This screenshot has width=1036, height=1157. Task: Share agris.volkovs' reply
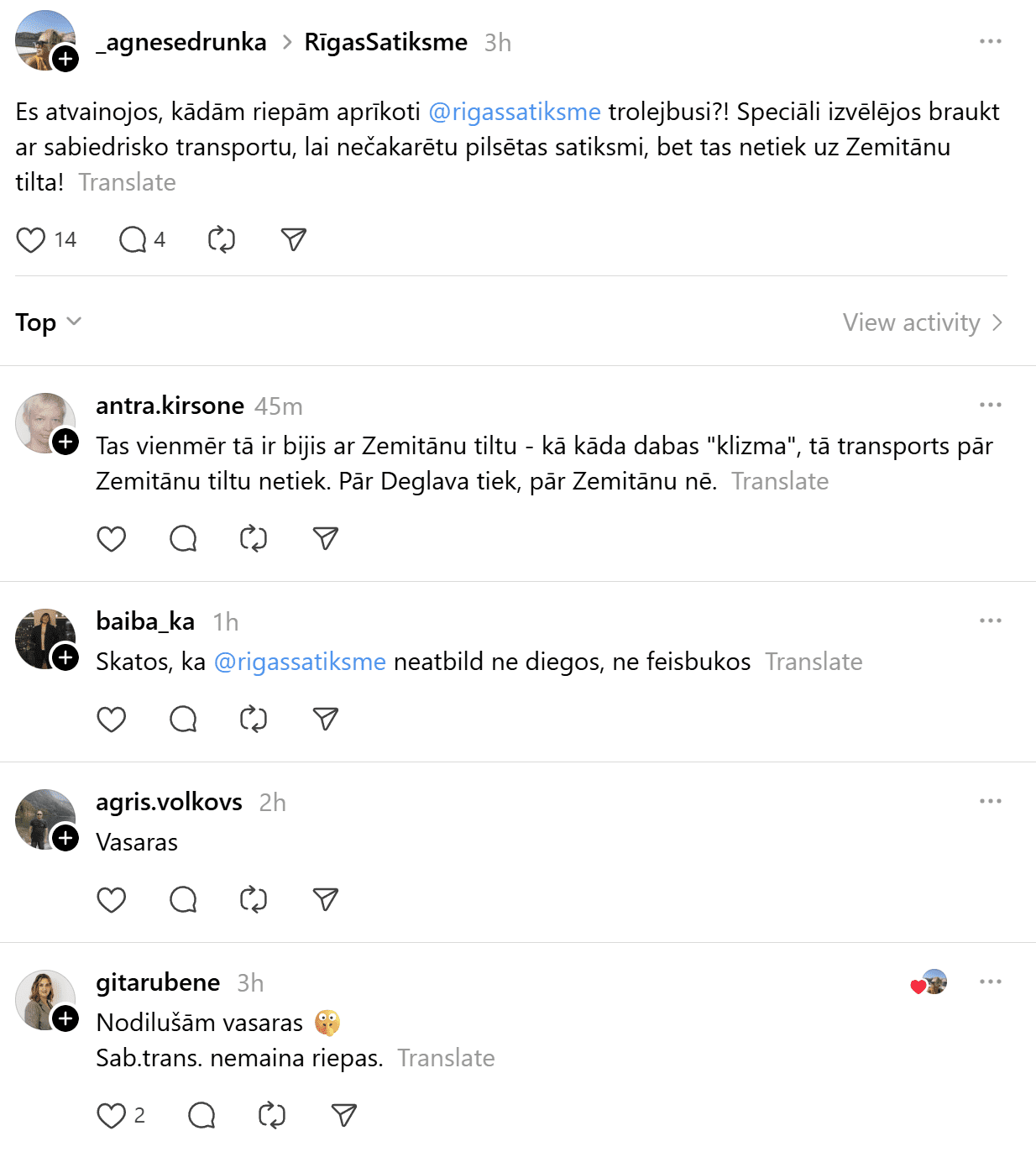pyautogui.click(x=325, y=900)
